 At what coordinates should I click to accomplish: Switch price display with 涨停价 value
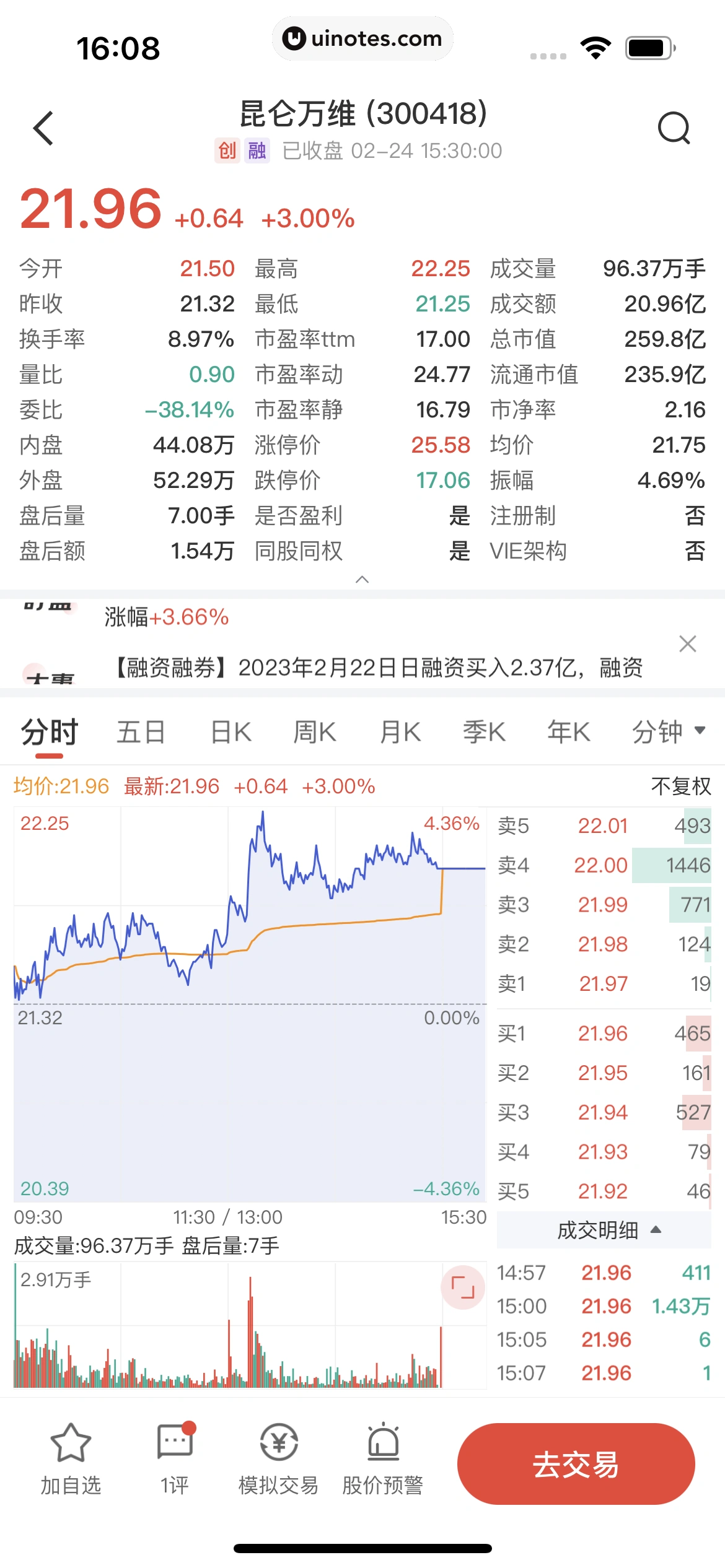441,444
